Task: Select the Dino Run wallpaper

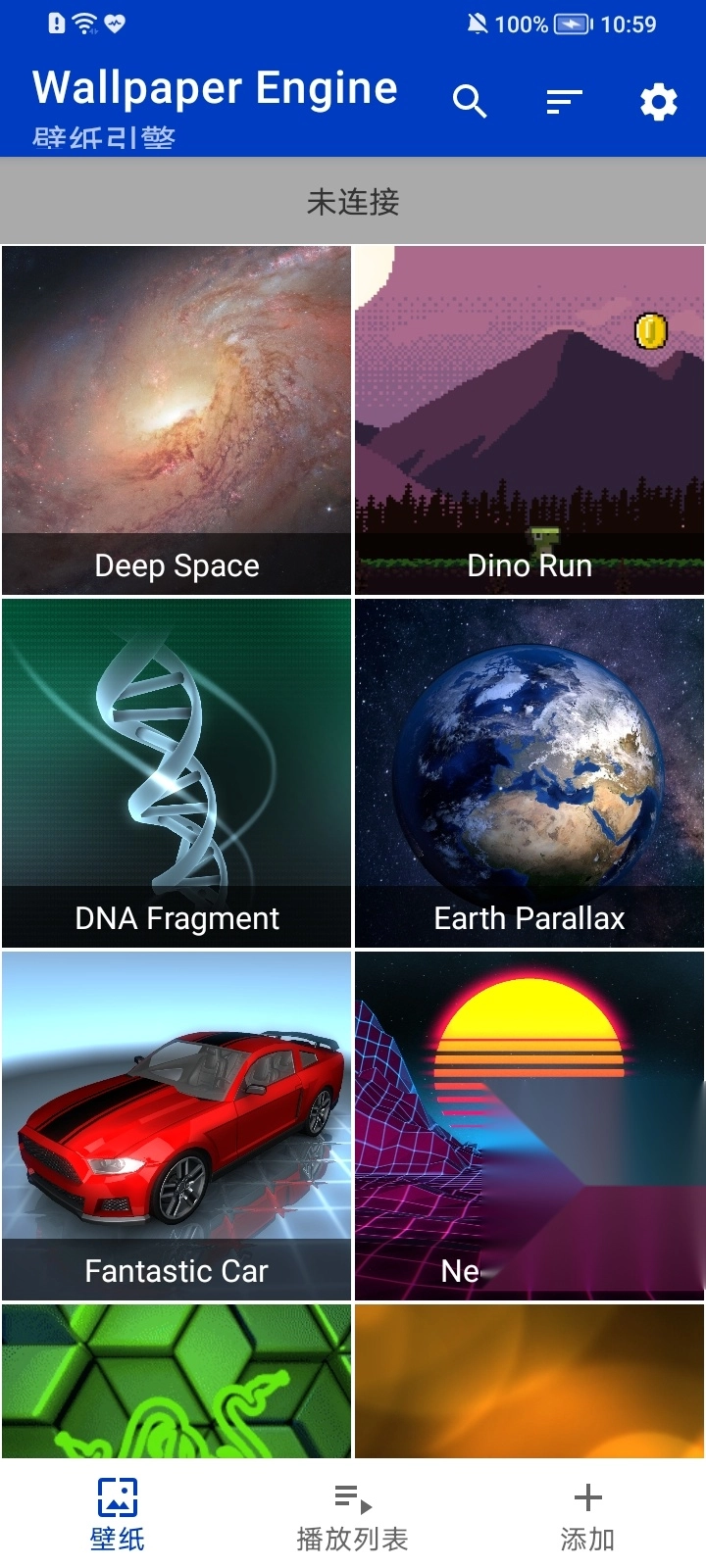Action: (529, 420)
